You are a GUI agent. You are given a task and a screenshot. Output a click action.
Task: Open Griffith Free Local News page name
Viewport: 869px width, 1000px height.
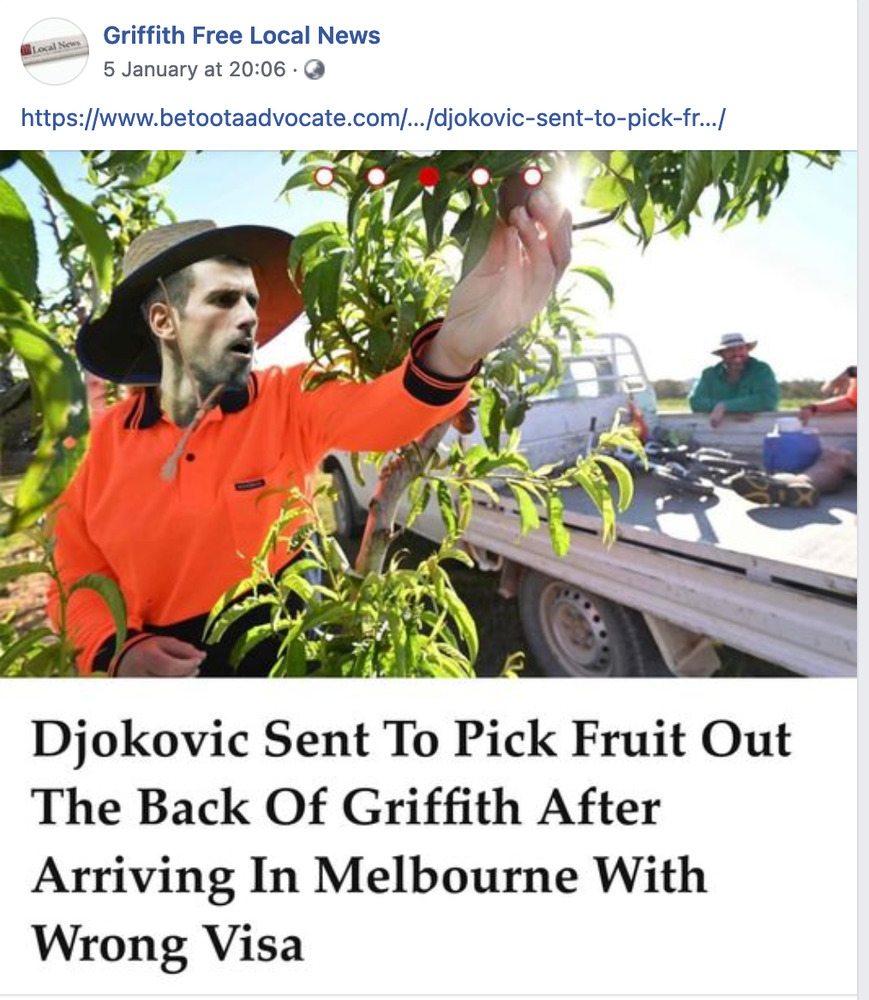[x=241, y=36]
